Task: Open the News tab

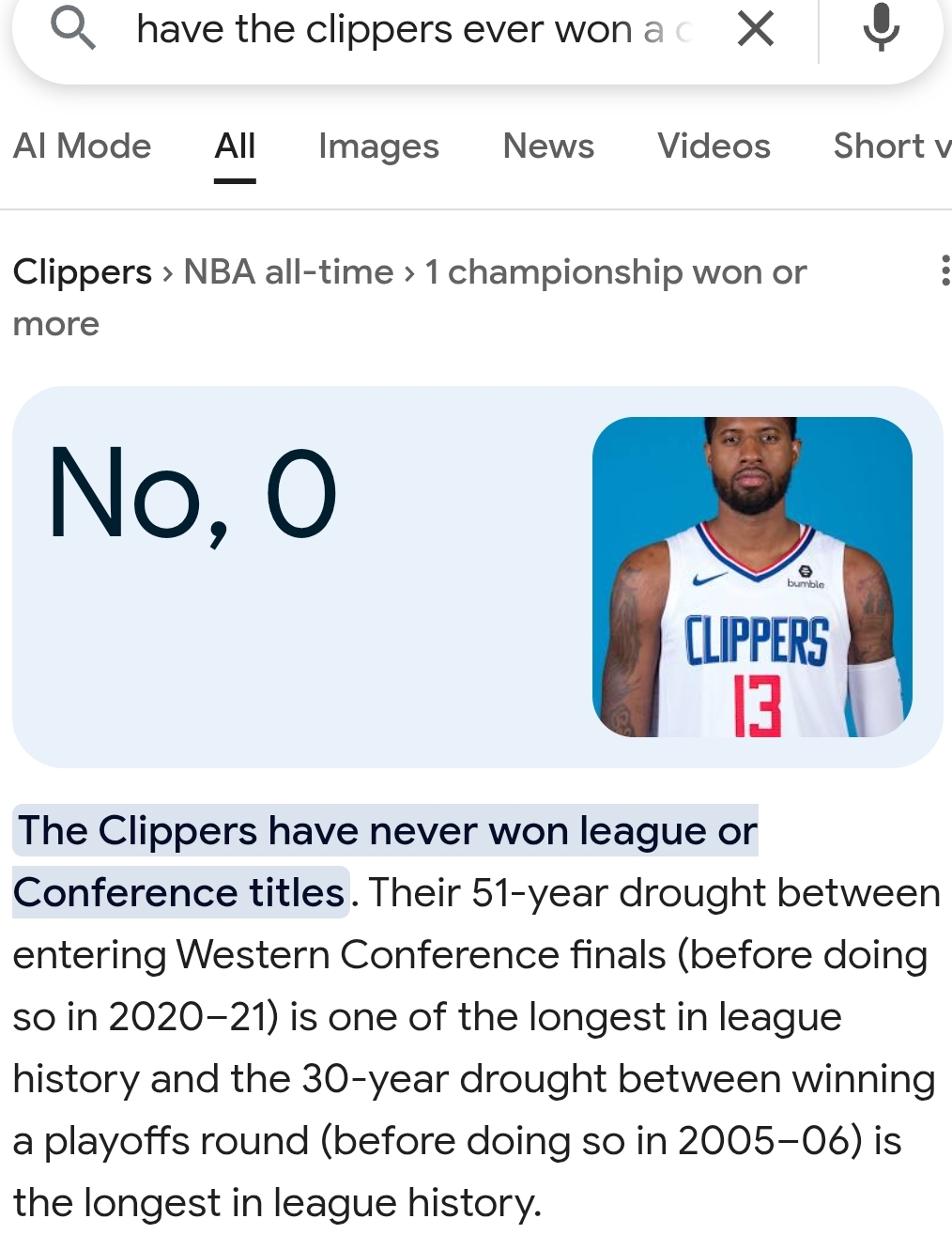Action: [x=548, y=147]
